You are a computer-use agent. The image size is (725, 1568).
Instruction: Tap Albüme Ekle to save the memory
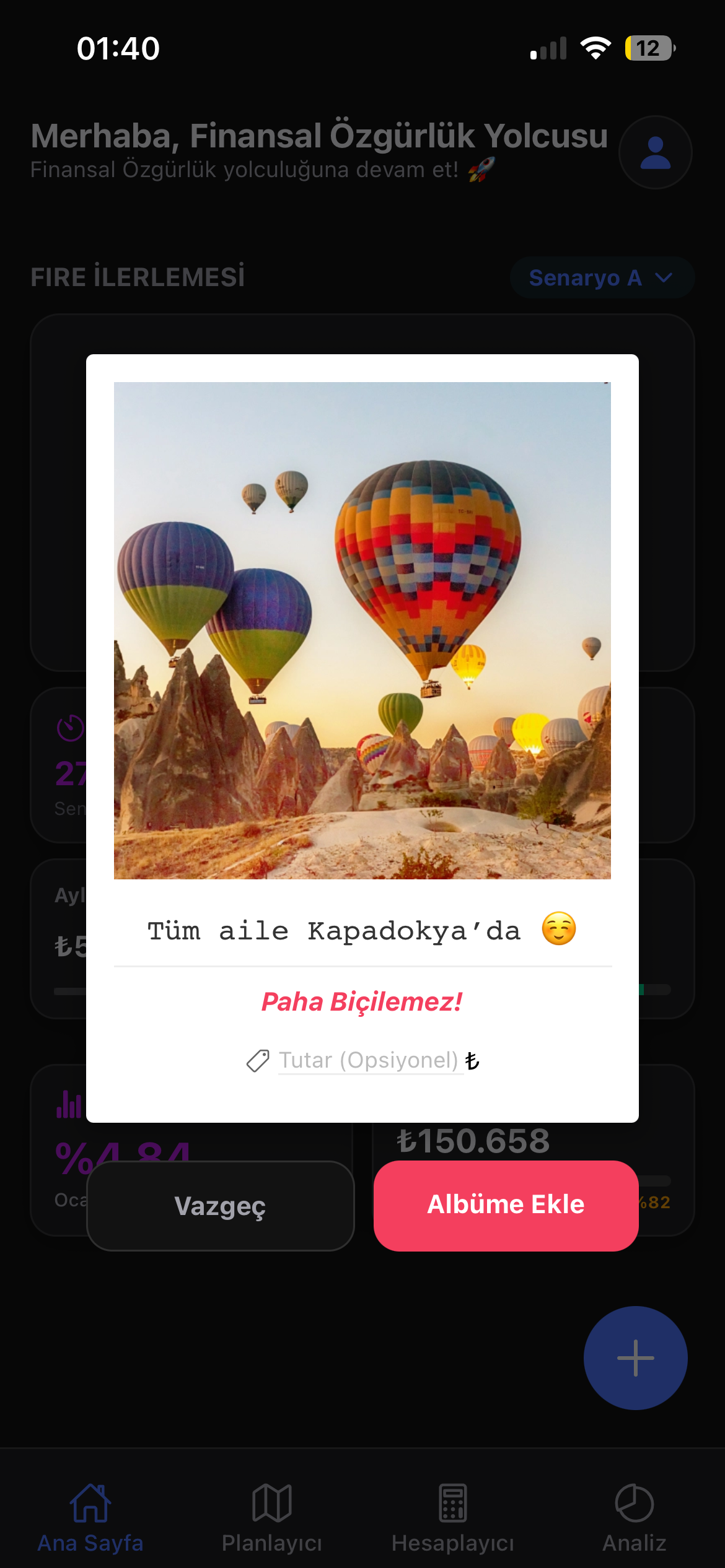point(506,1205)
